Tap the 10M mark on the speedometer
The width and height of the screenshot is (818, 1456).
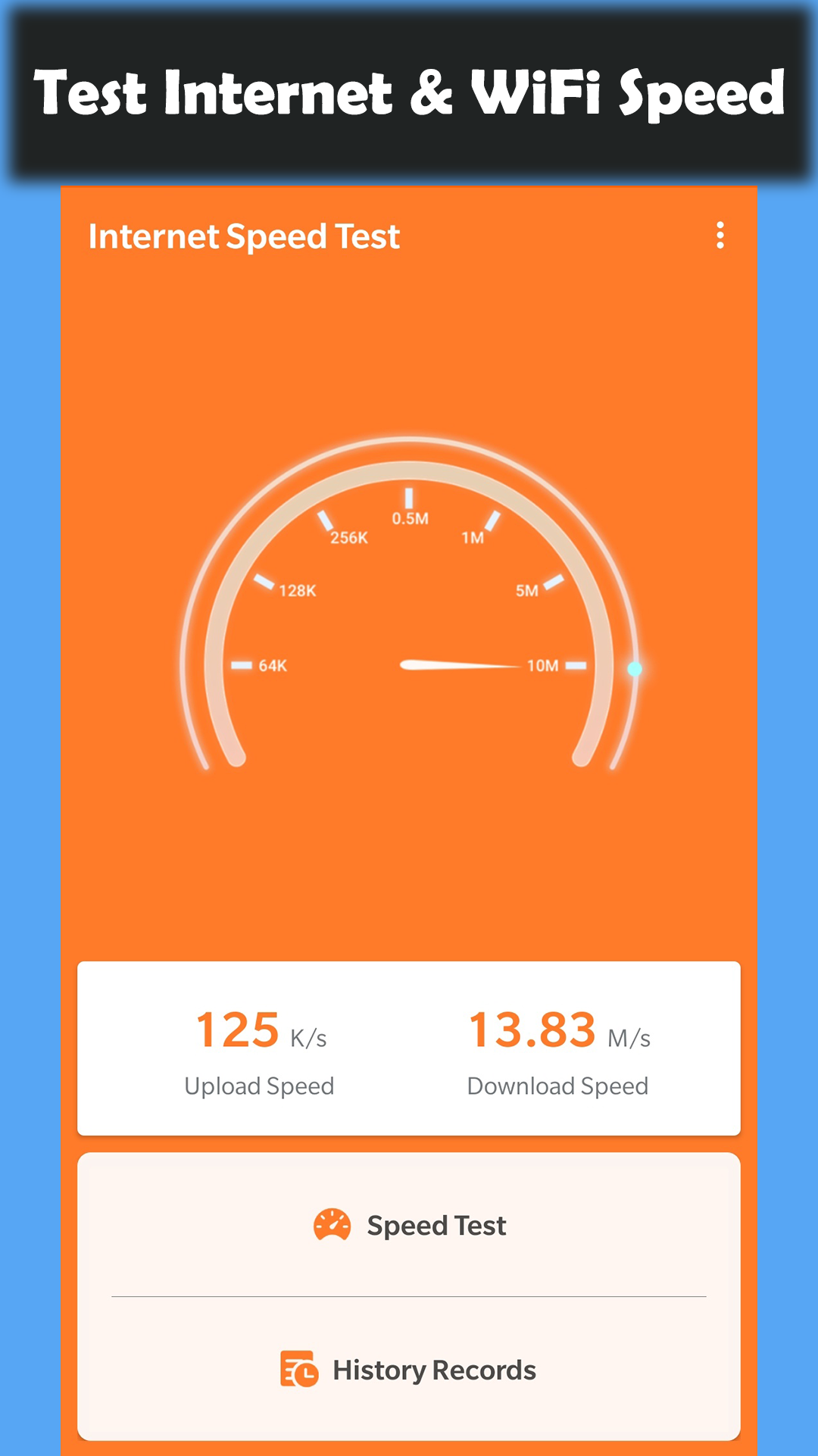pos(542,665)
